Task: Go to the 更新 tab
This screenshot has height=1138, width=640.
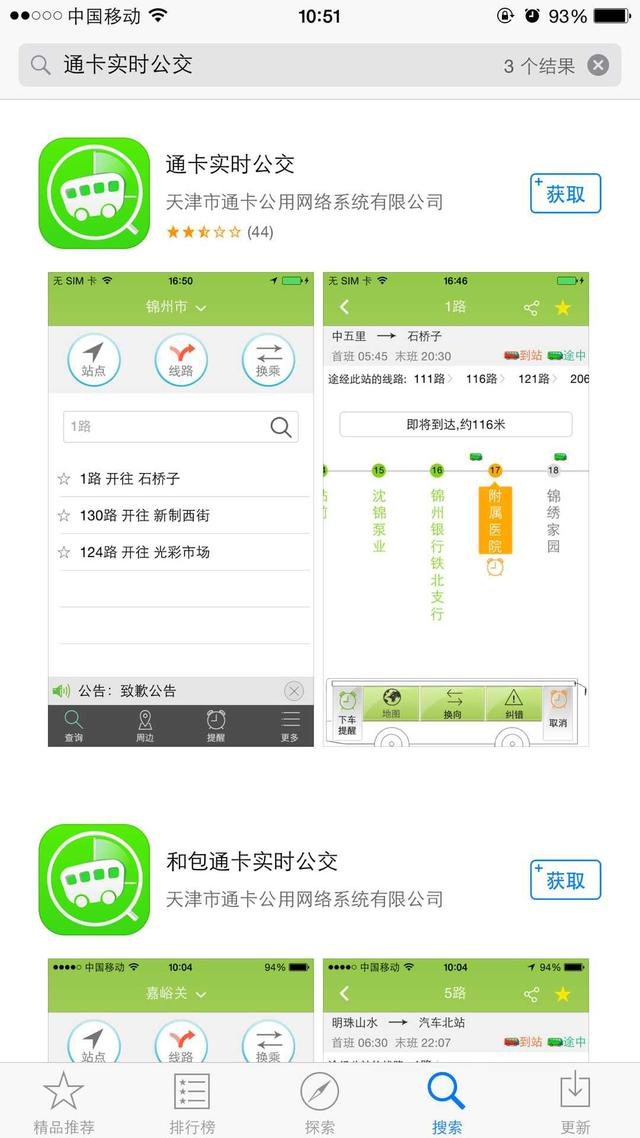Action: click(x=575, y=1102)
